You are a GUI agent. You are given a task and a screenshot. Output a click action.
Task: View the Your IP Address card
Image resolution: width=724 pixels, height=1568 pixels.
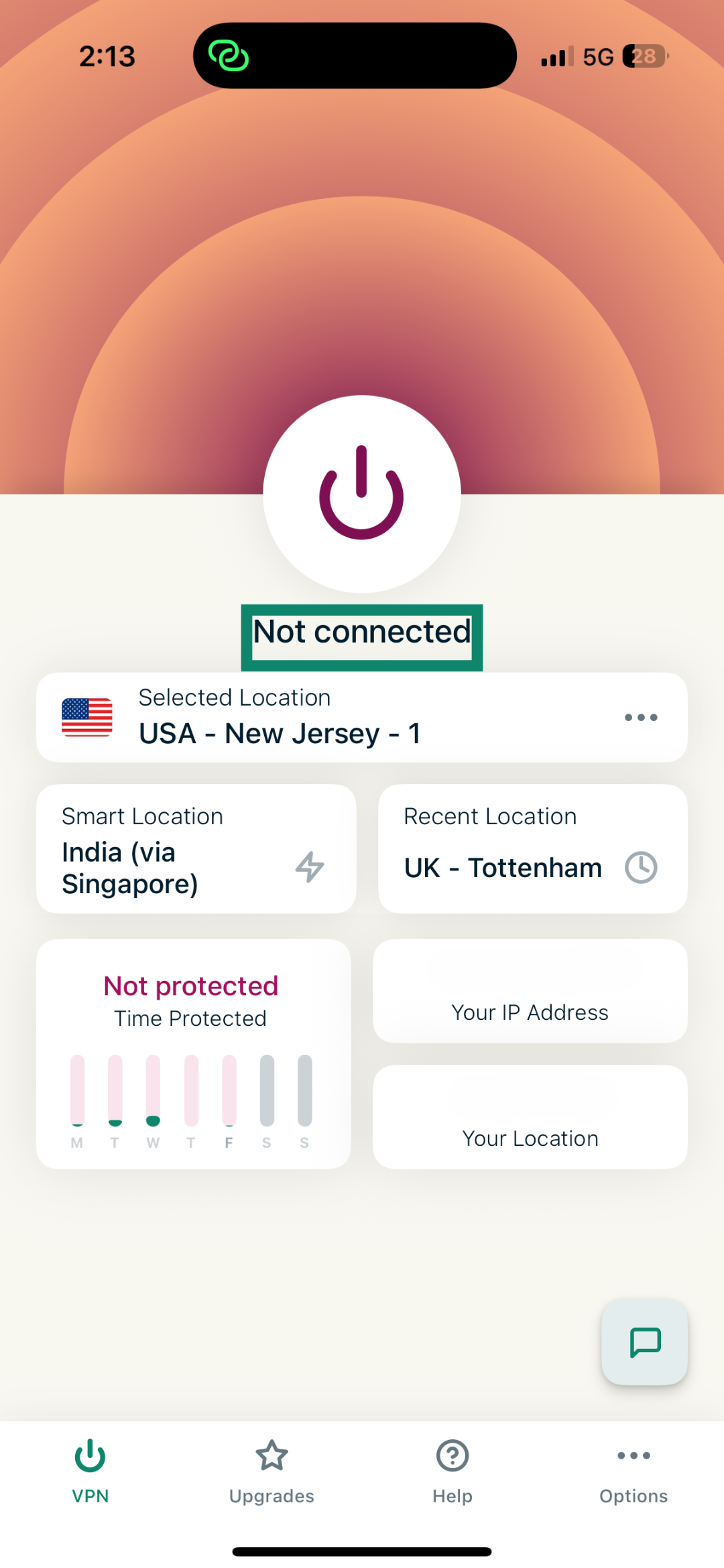(x=530, y=991)
